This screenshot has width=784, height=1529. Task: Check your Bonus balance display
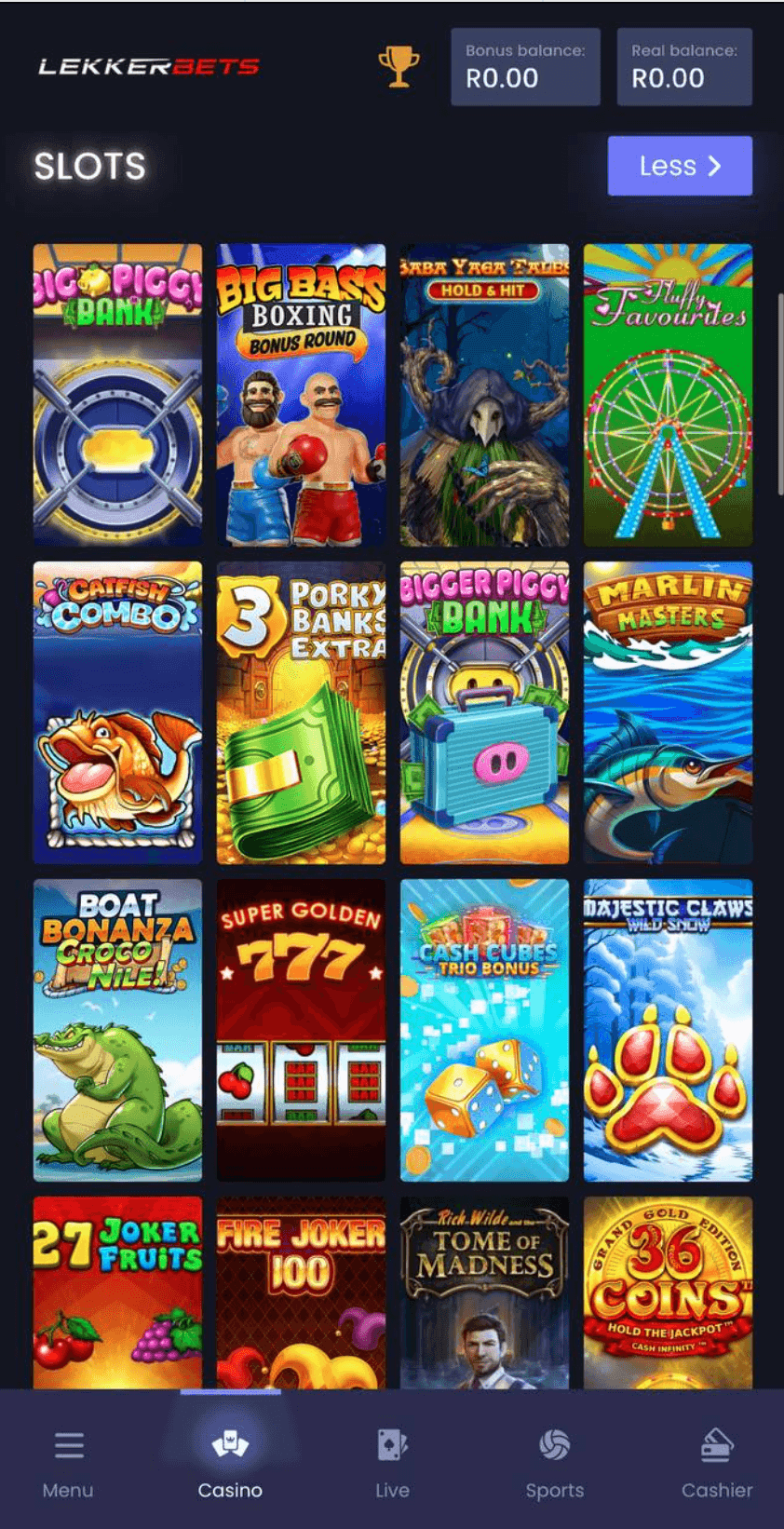point(525,66)
